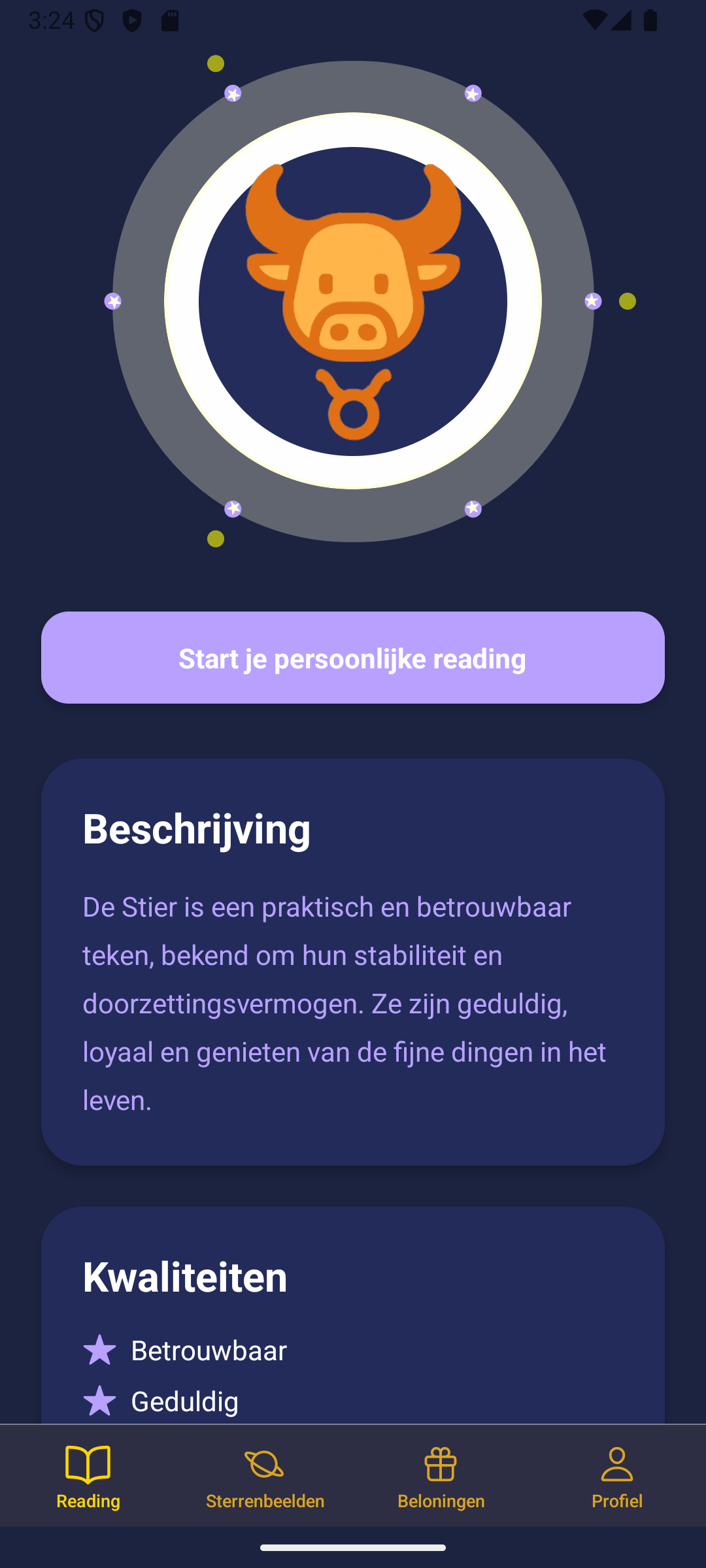This screenshot has height=1568, width=706.
Task: Select the star next to Geduldig
Action: click(99, 1400)
